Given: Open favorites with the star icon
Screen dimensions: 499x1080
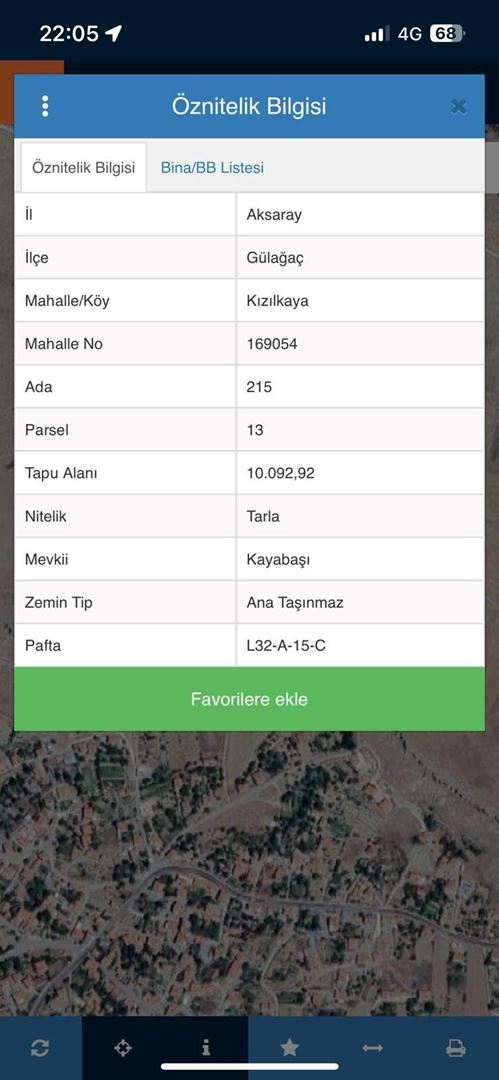Looking at the screenshot, I should [x=289, y=1048].
